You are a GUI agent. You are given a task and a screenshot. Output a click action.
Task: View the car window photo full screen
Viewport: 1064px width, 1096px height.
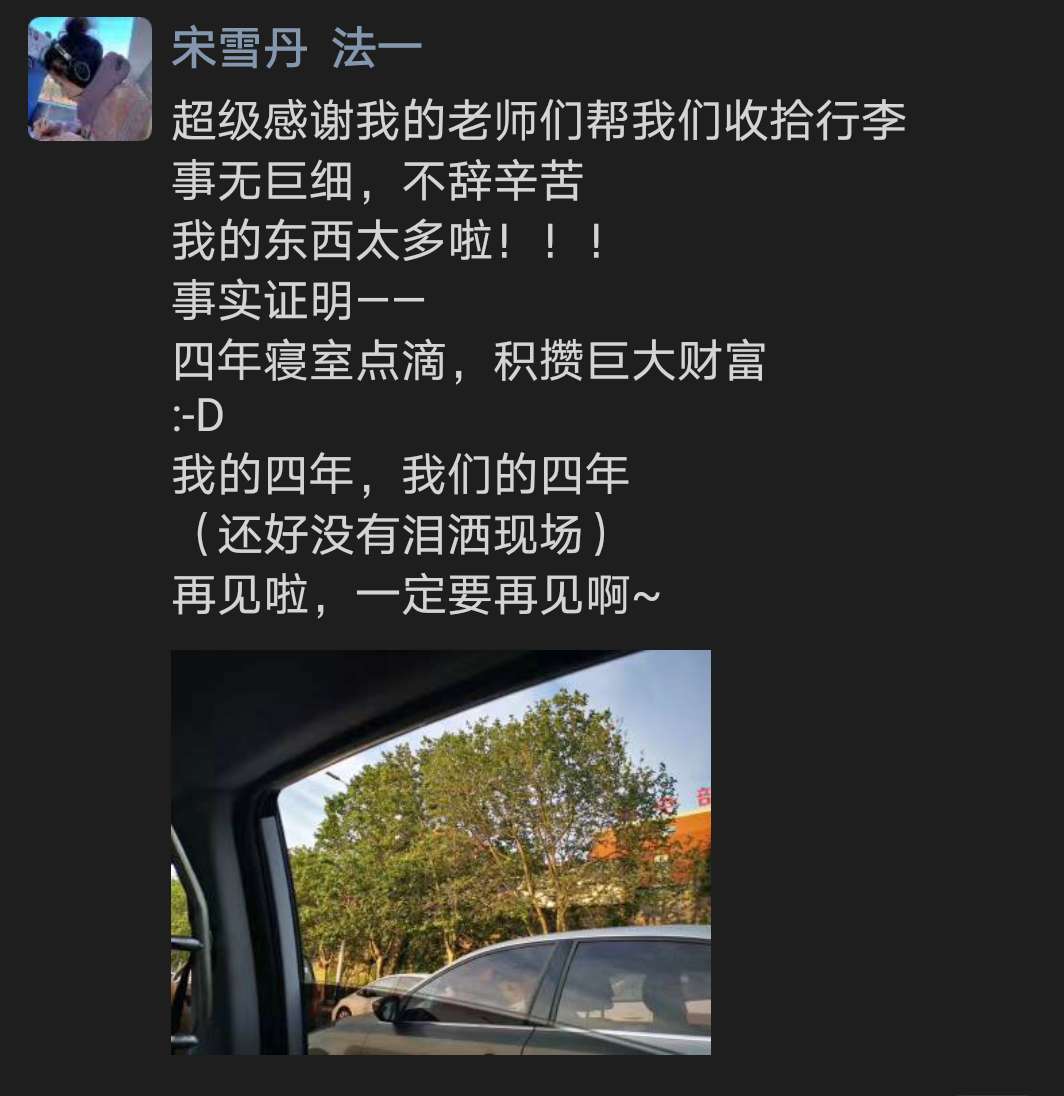[x=441, y=852]
